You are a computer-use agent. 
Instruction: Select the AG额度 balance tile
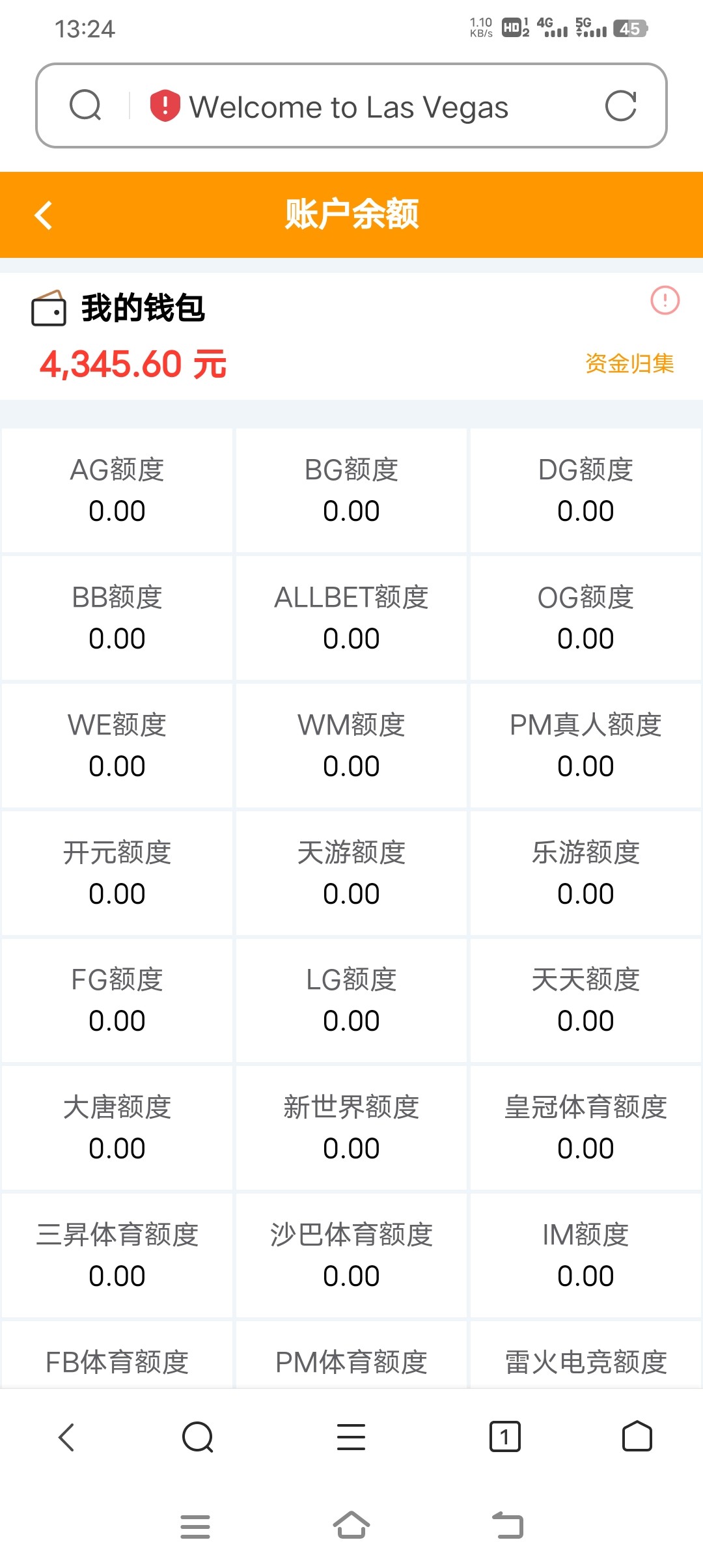(x=117, y=490)
